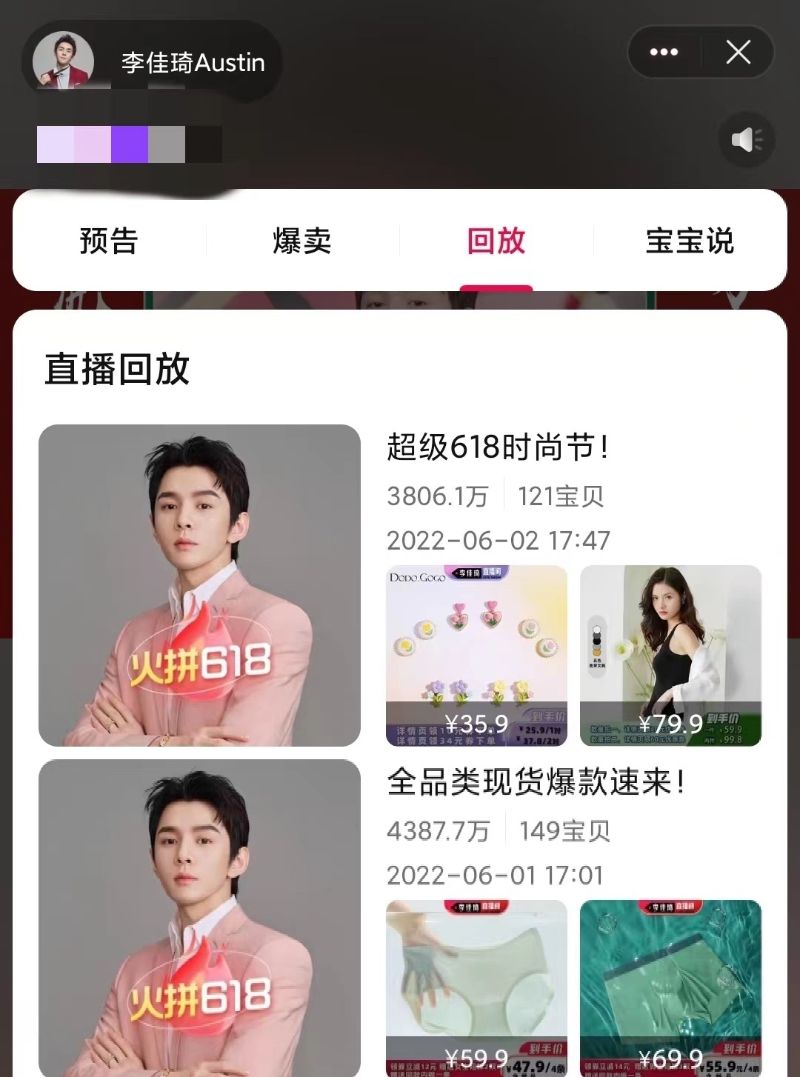This screenshot has height=1077, width=800.
Task: Select the 回放 tab
Action: coord(496,241)
